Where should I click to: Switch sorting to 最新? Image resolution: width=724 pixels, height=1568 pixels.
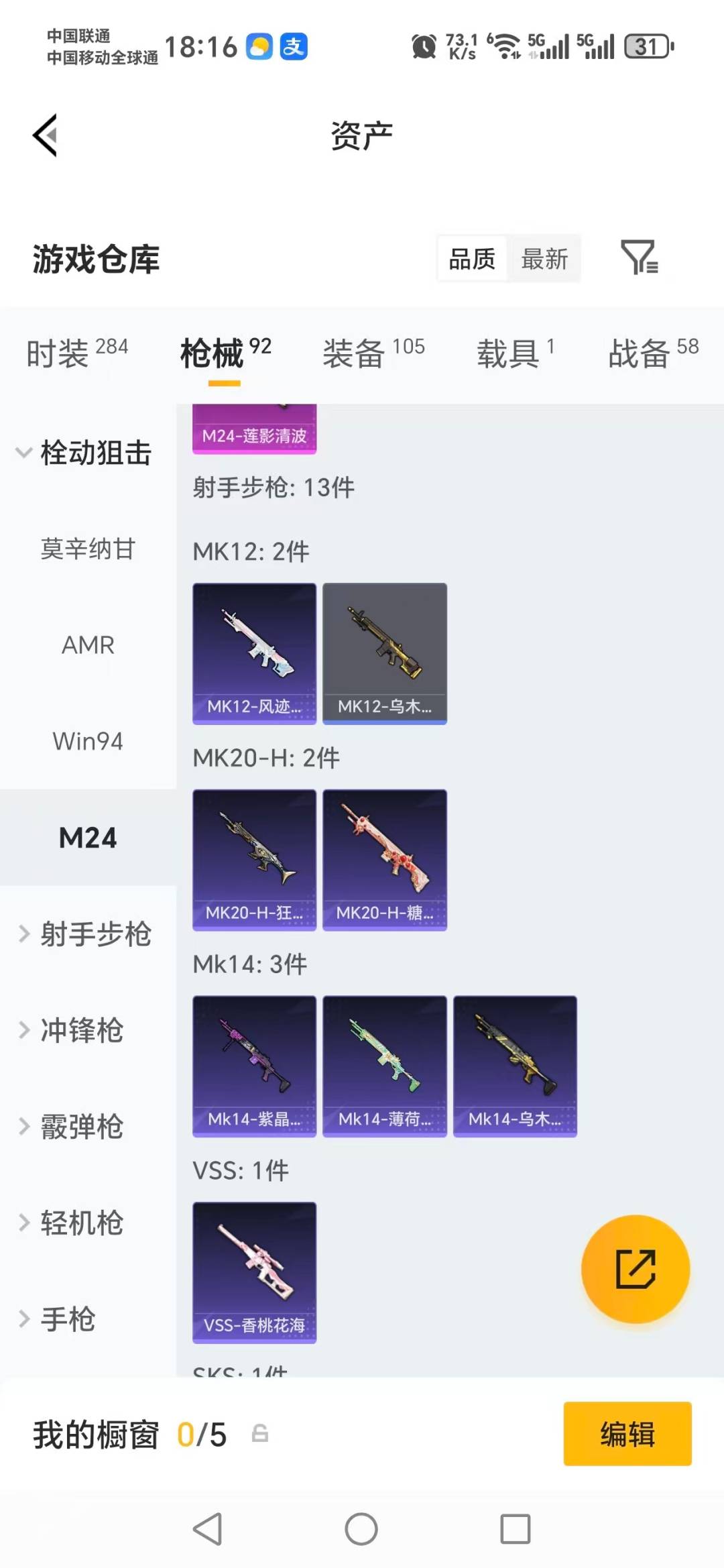[545, 258]
